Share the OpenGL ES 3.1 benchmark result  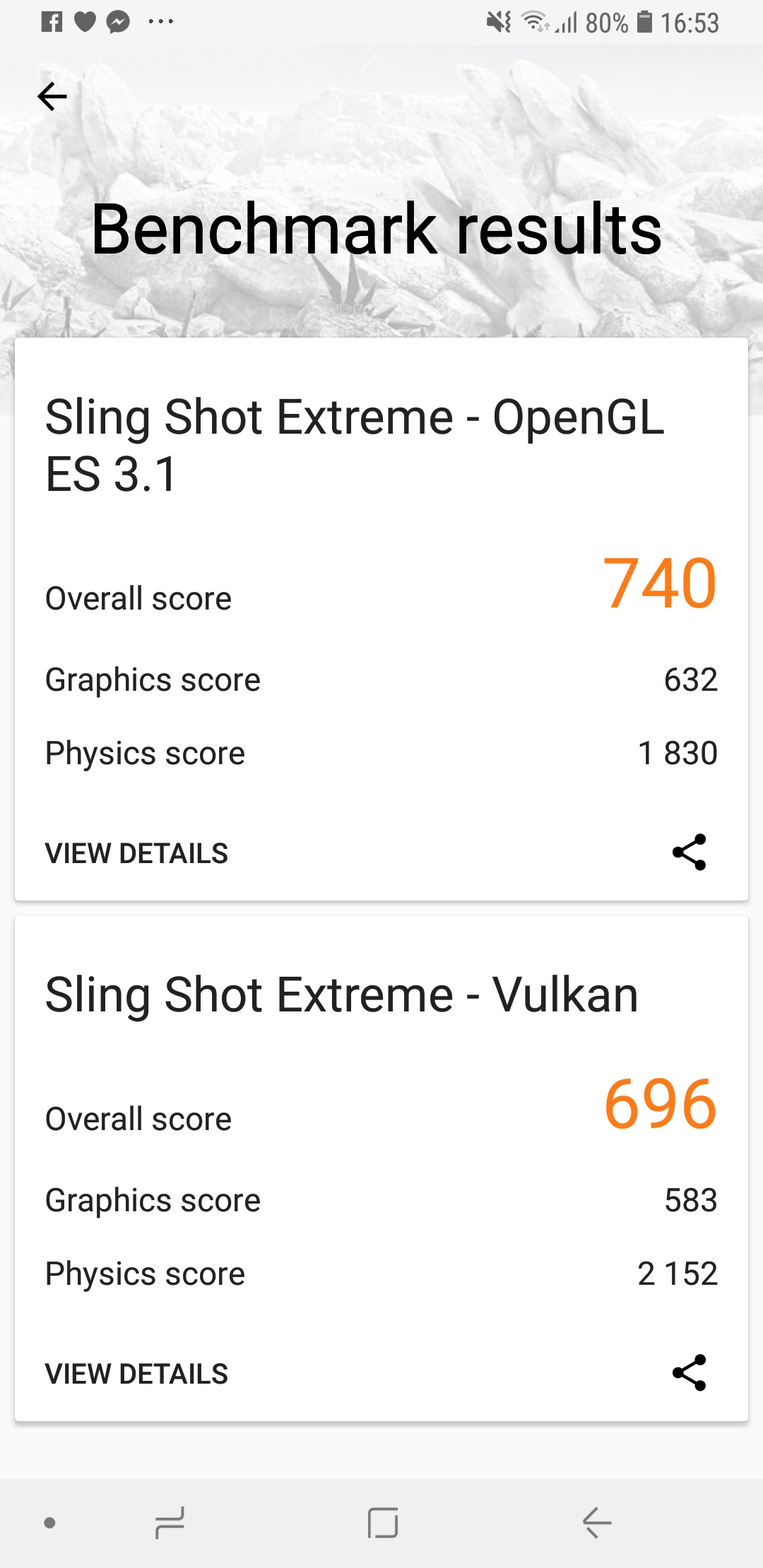[689, 852]
